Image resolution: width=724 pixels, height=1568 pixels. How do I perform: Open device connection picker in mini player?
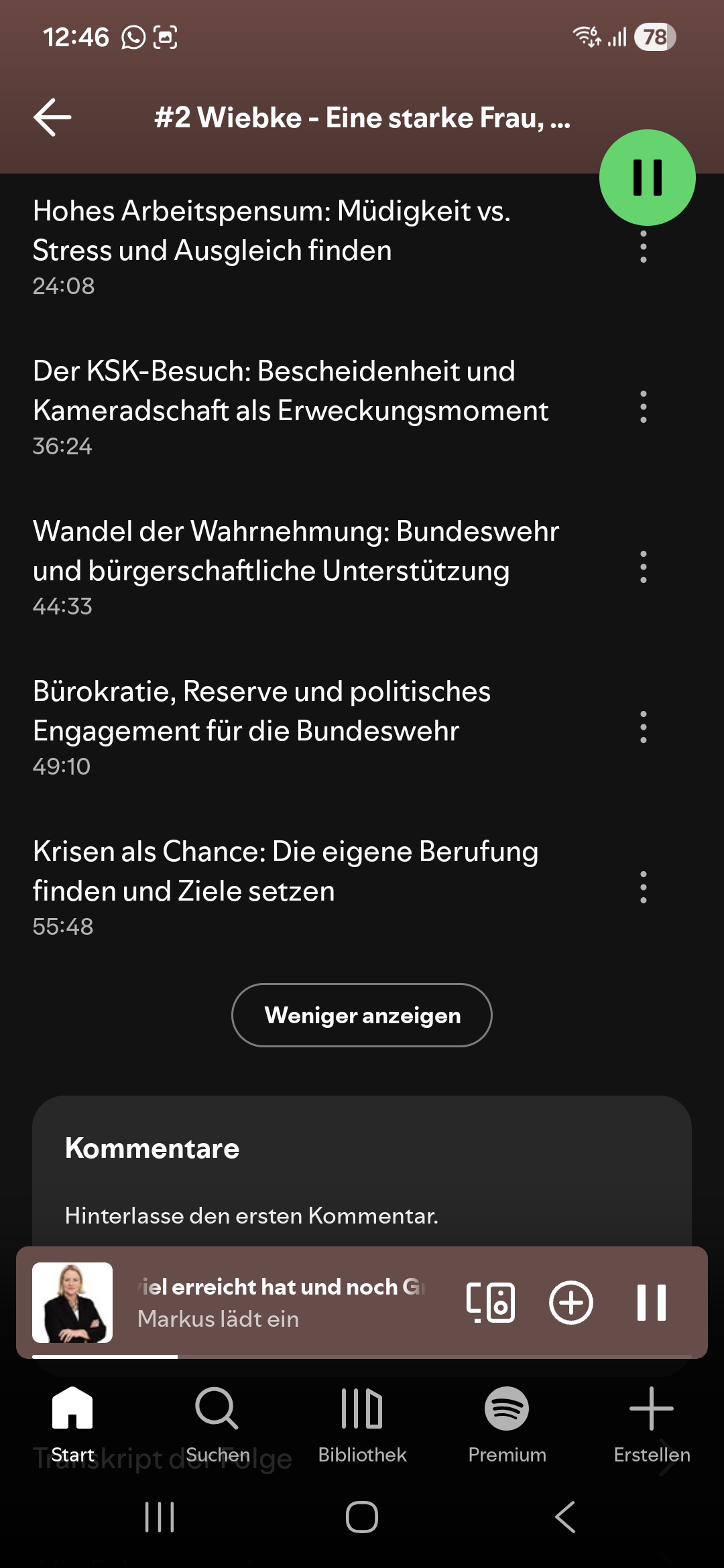pos(491,1303)
